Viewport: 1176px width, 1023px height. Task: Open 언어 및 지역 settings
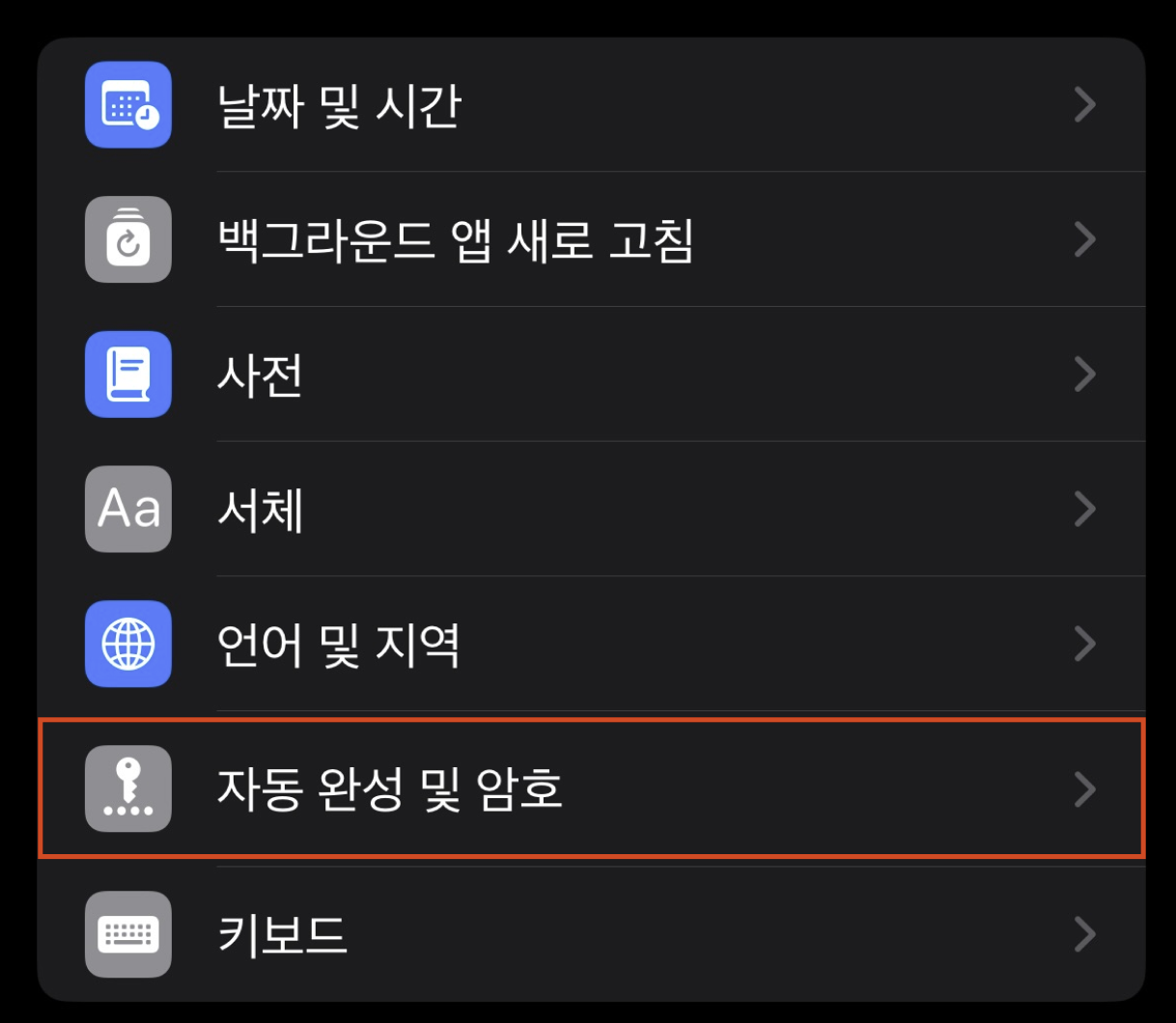point(589,645)
